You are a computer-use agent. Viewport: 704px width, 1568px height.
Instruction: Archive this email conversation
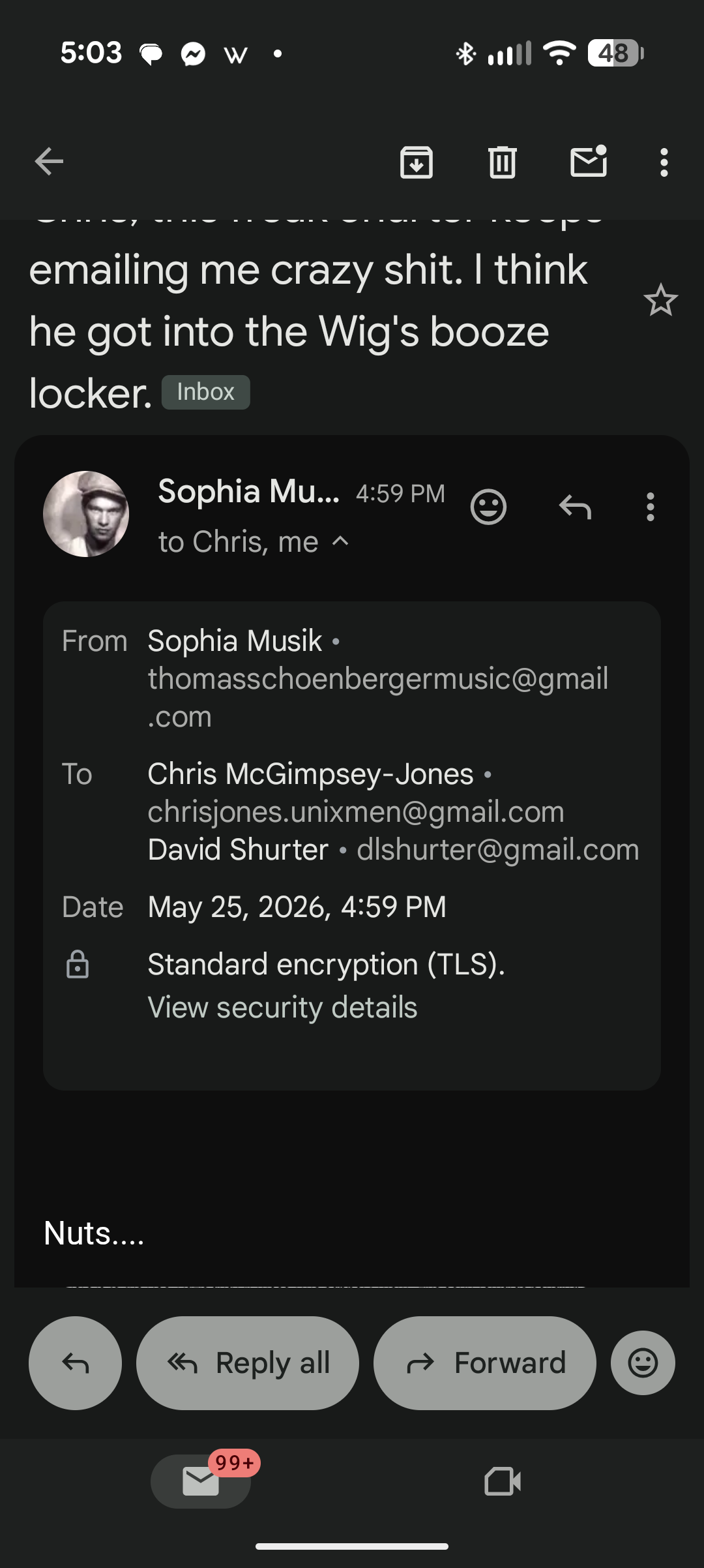click(417, 162)
